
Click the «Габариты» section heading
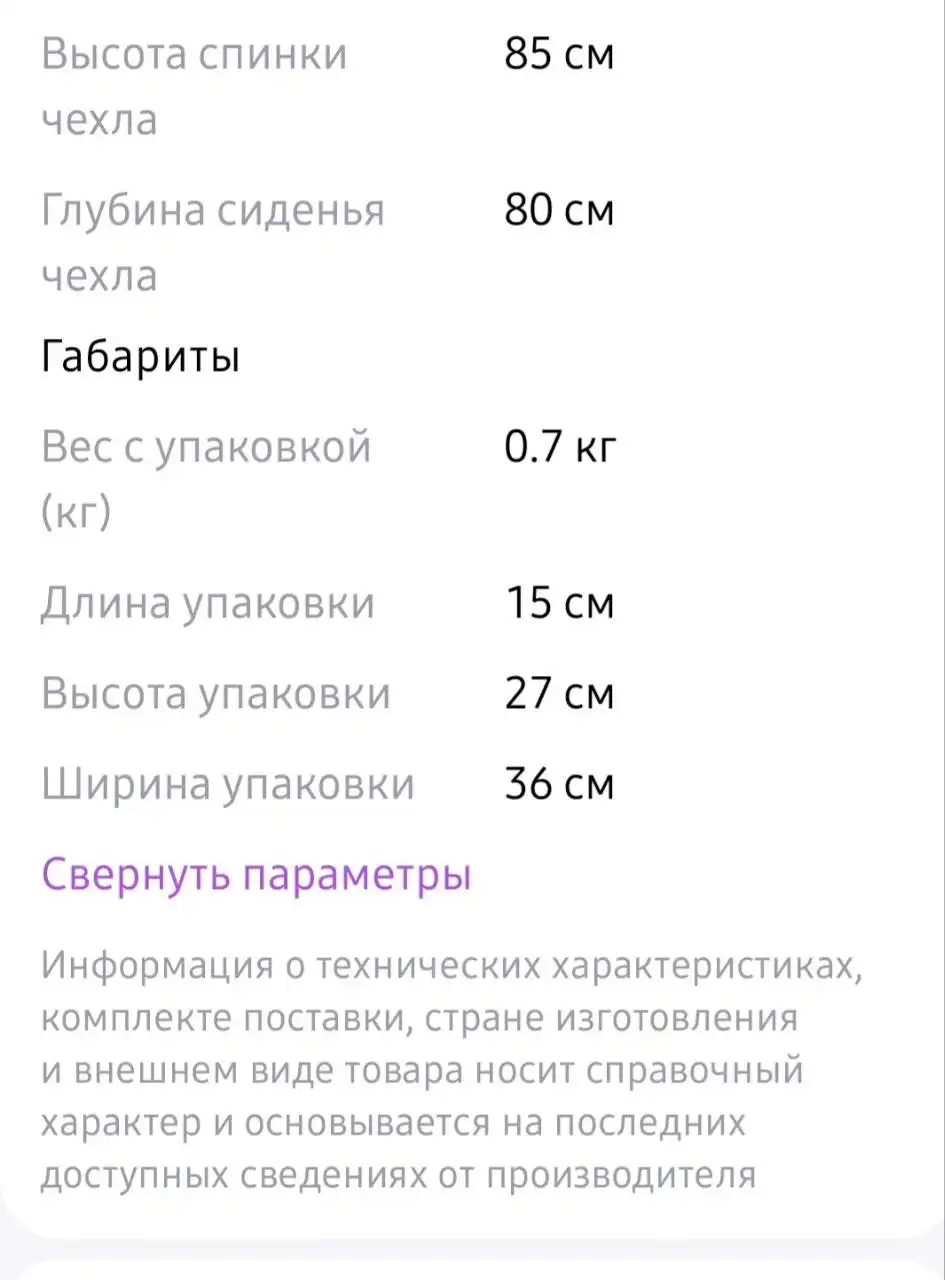140,355
